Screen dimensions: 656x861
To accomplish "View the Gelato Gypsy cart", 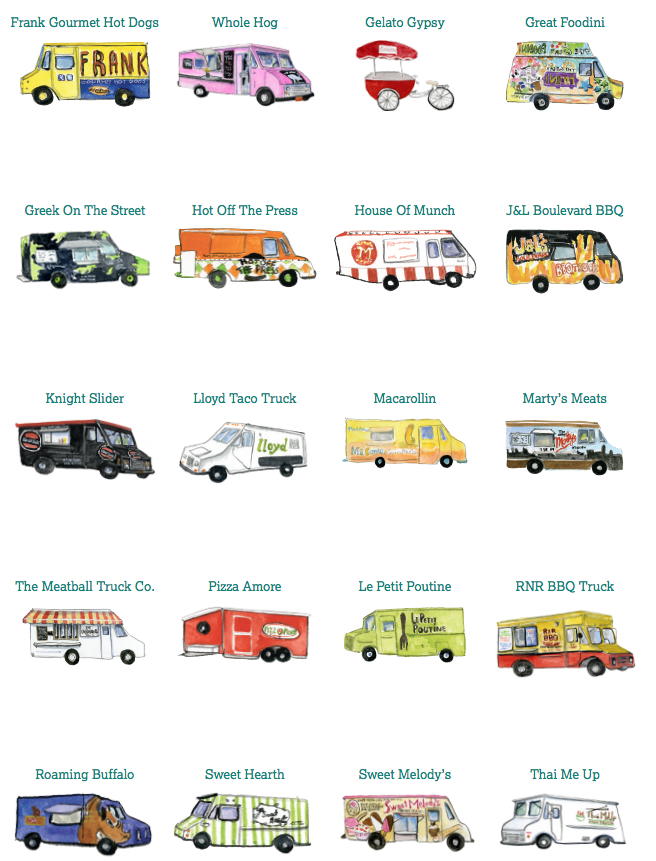I will pyautogui.click(x=404, y=75).
